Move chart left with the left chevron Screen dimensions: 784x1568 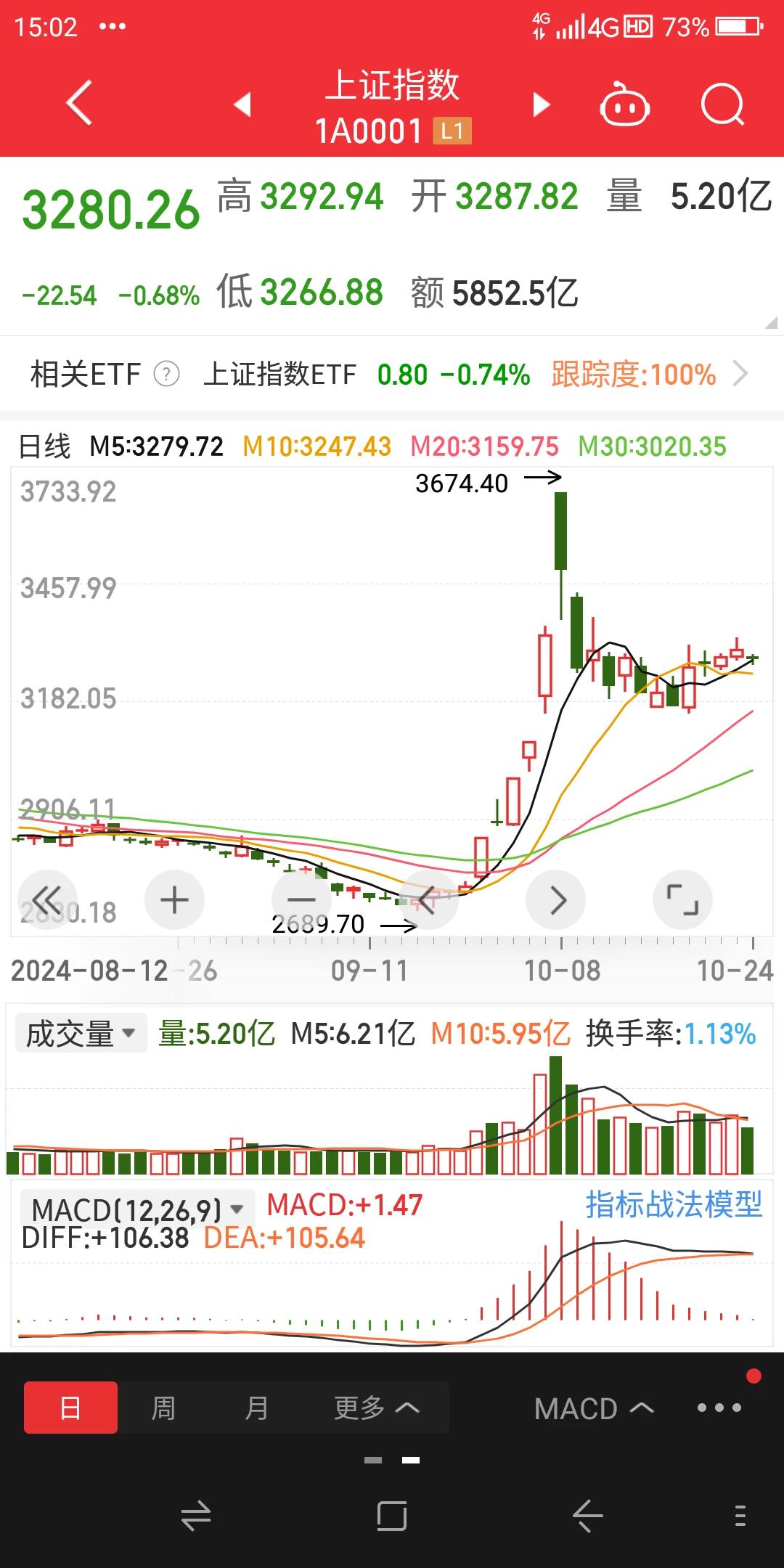point(428,900)
